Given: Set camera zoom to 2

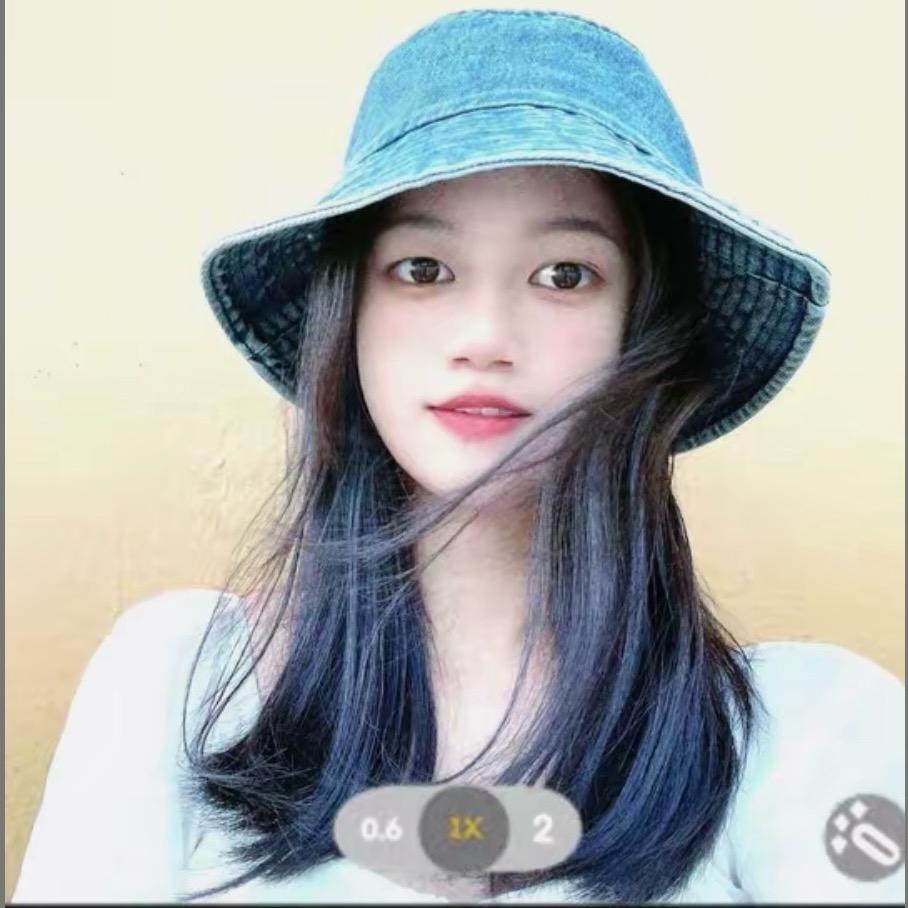Looking at the screenshot, I should tap(543, 829).
